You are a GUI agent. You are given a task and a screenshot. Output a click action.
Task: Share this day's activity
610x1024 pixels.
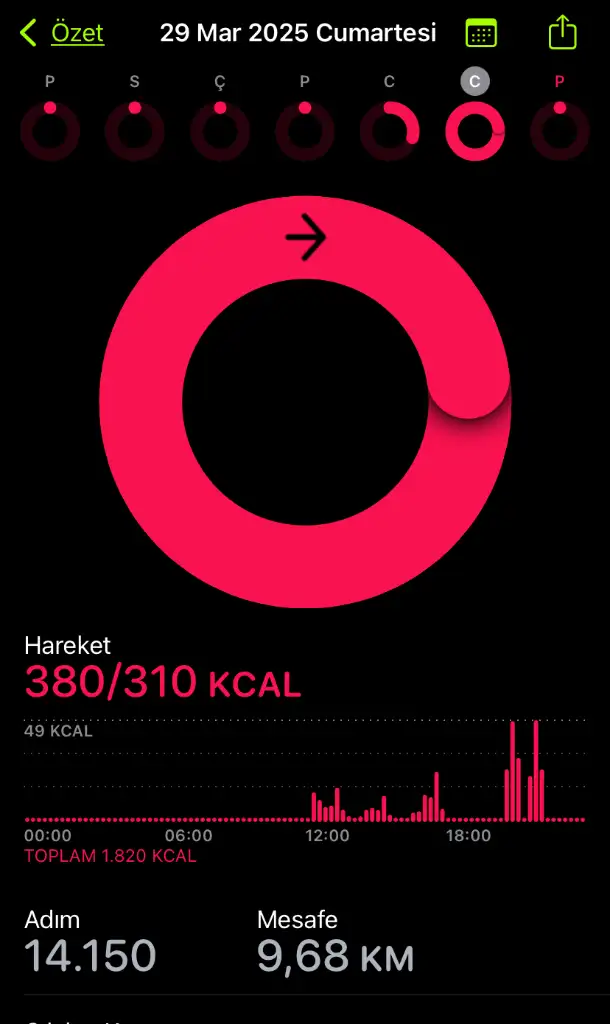click(563, 32)
